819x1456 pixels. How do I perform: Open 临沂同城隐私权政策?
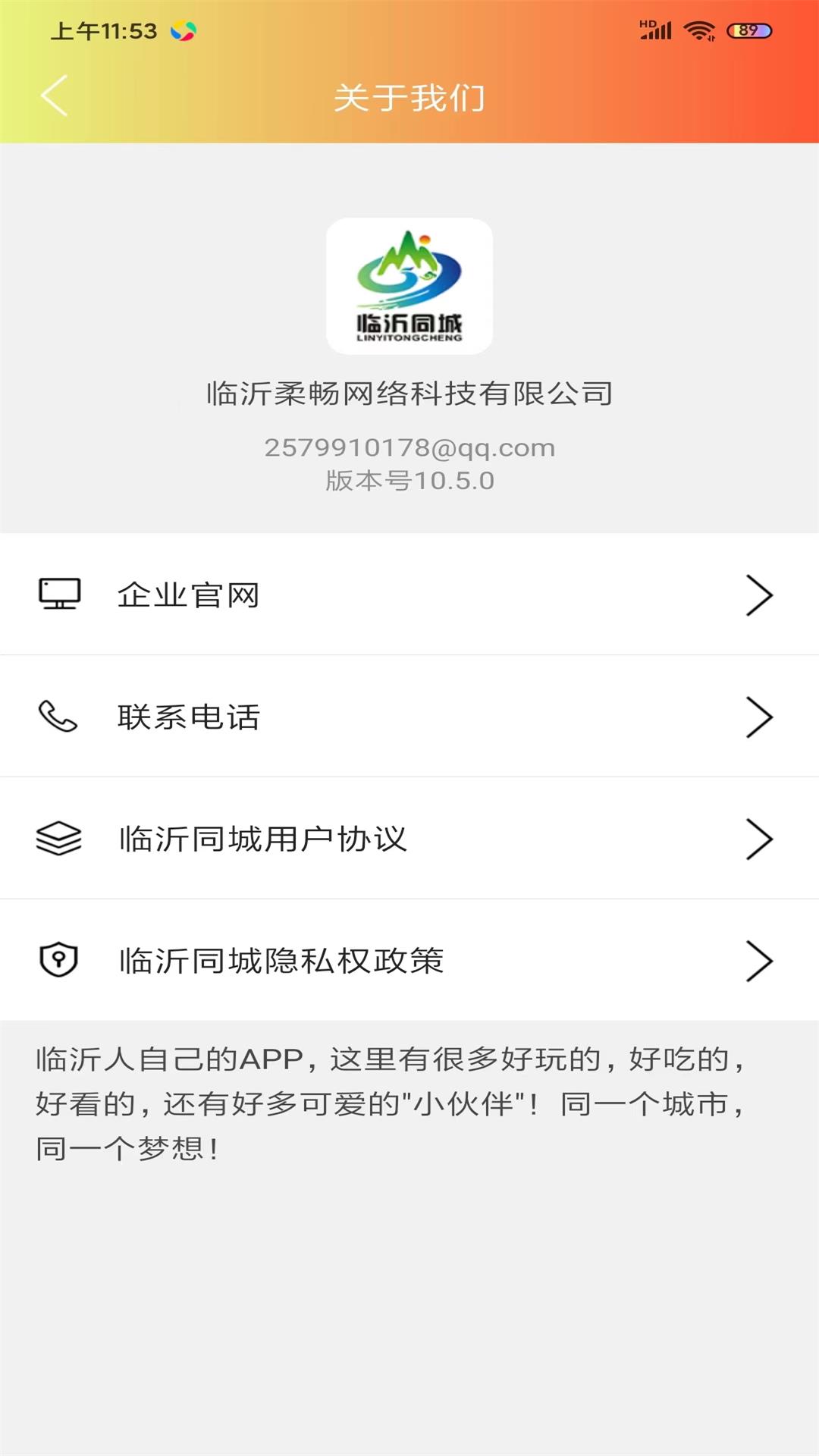(x=409, y=960)
